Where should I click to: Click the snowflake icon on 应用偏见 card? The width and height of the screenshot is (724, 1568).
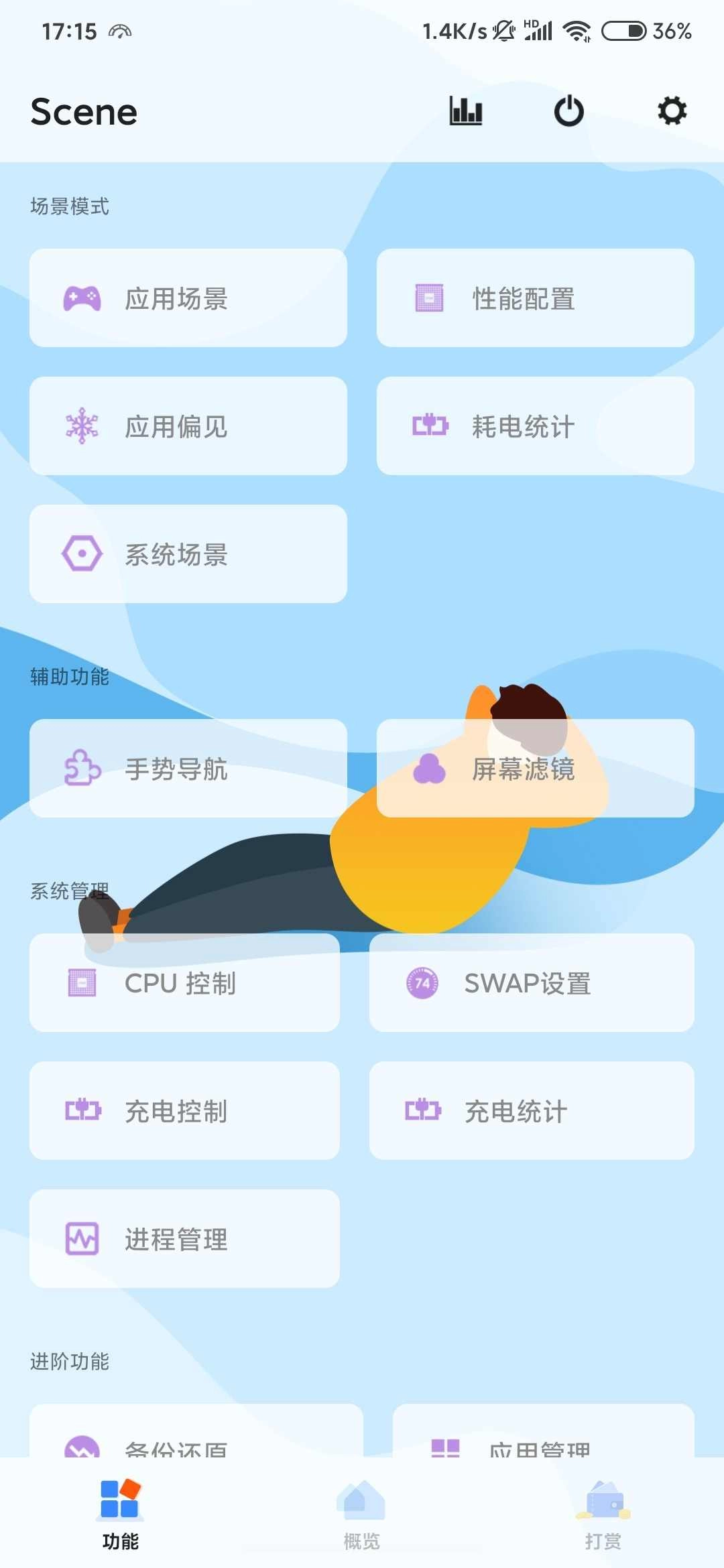pos(80,426)
